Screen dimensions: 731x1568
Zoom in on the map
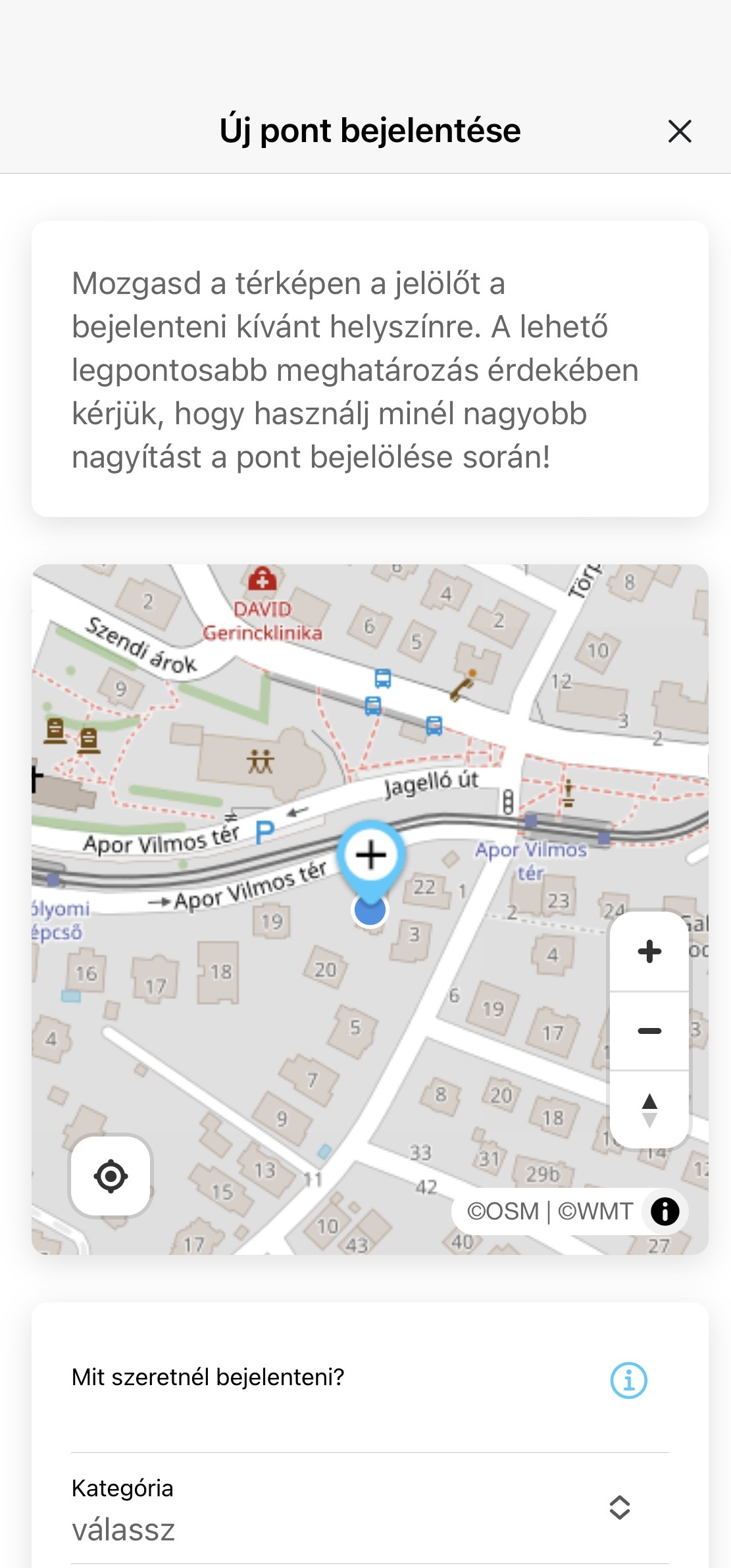point(649,951)
